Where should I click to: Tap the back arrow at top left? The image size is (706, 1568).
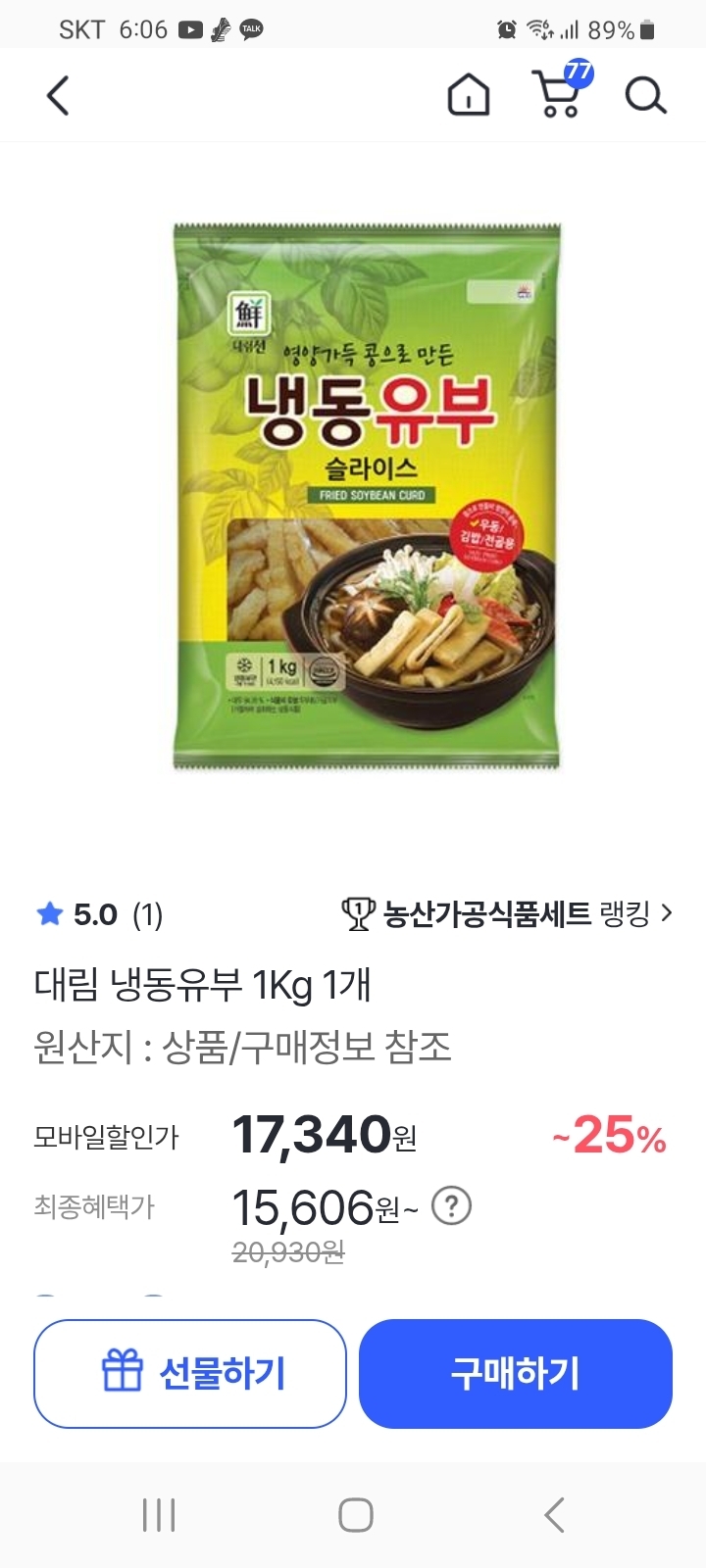[57, 95]
